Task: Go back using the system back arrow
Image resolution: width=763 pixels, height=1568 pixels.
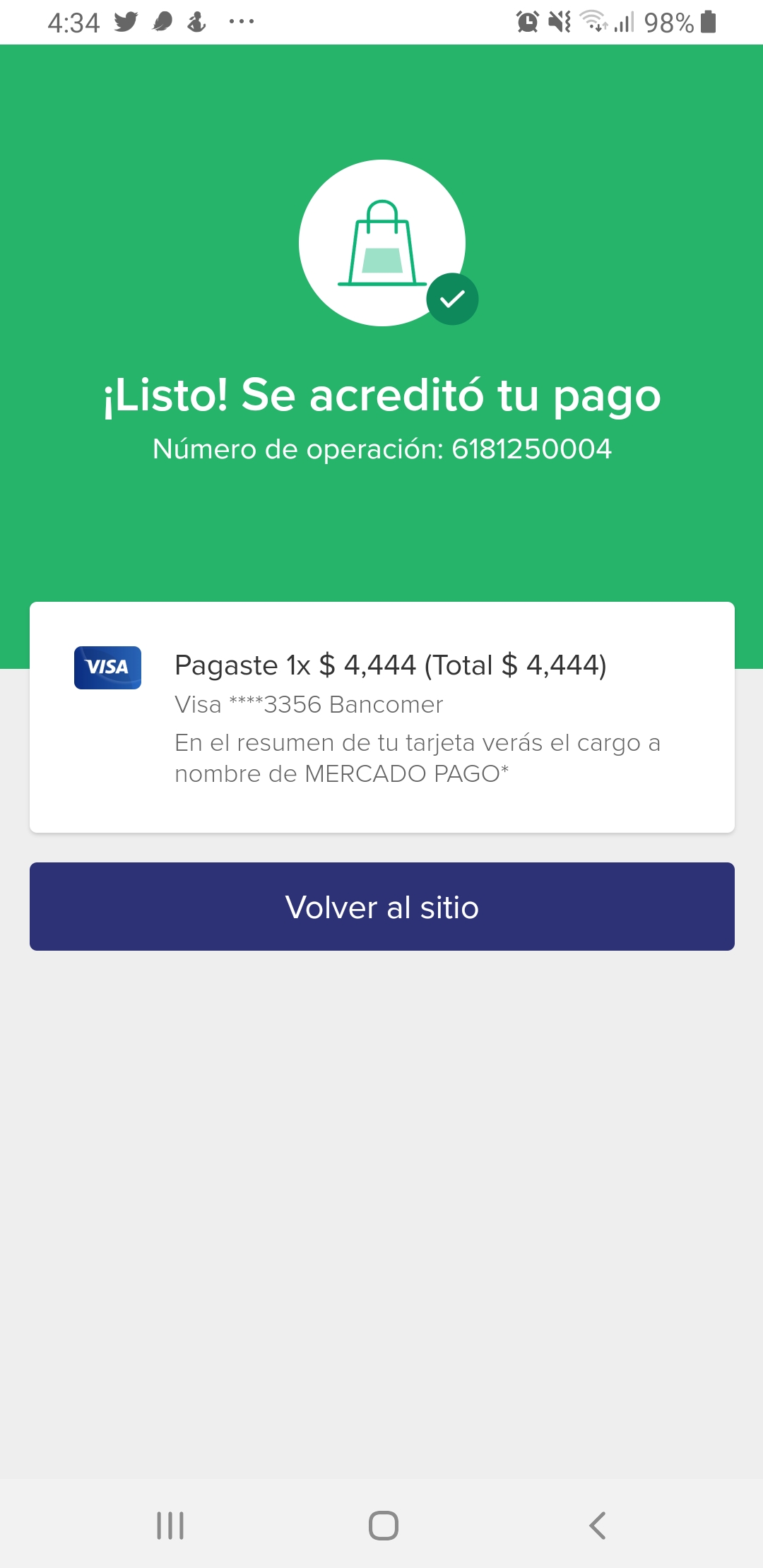Action: (597, 1525)
